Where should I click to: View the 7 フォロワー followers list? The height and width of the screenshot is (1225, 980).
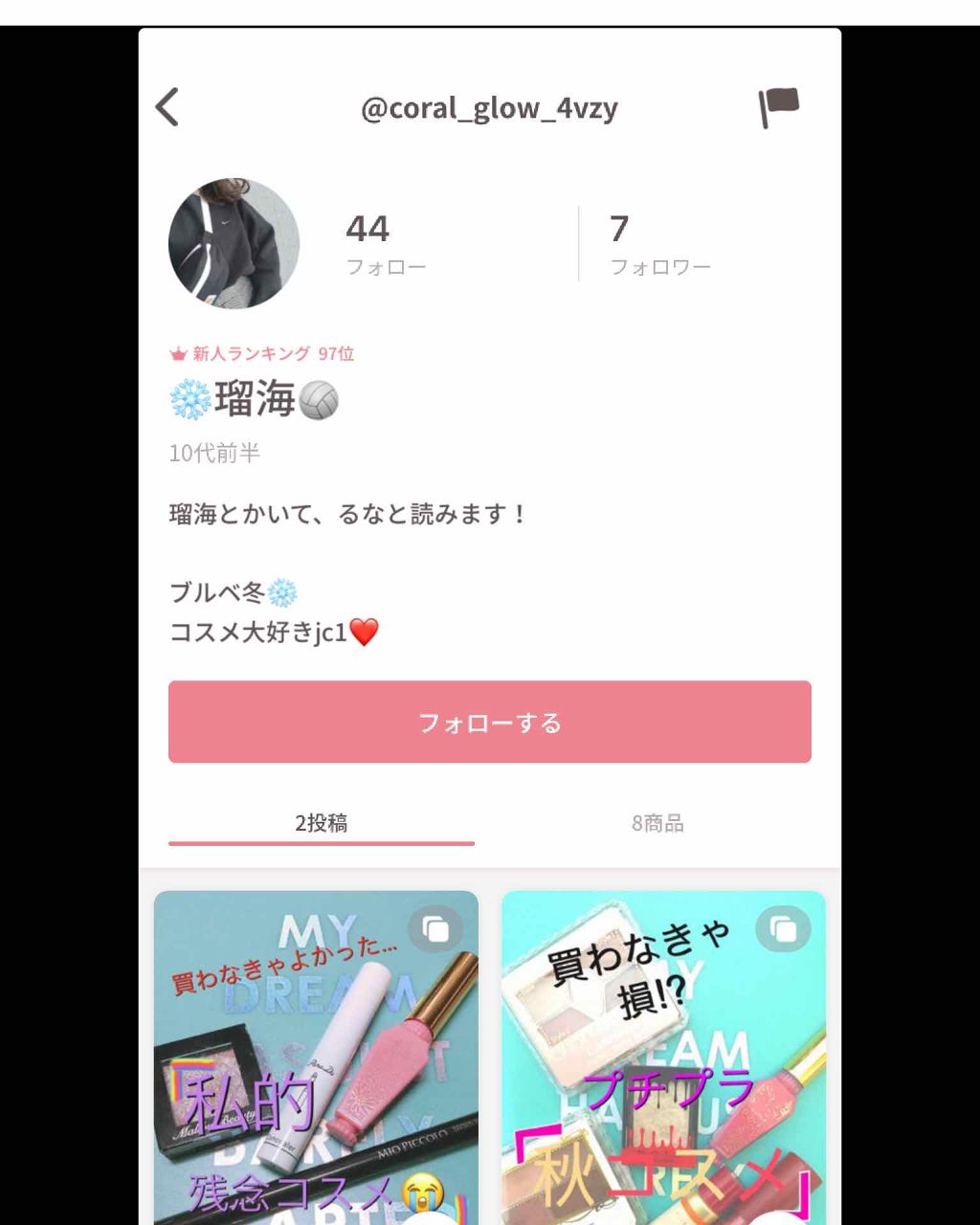point(660,241)
